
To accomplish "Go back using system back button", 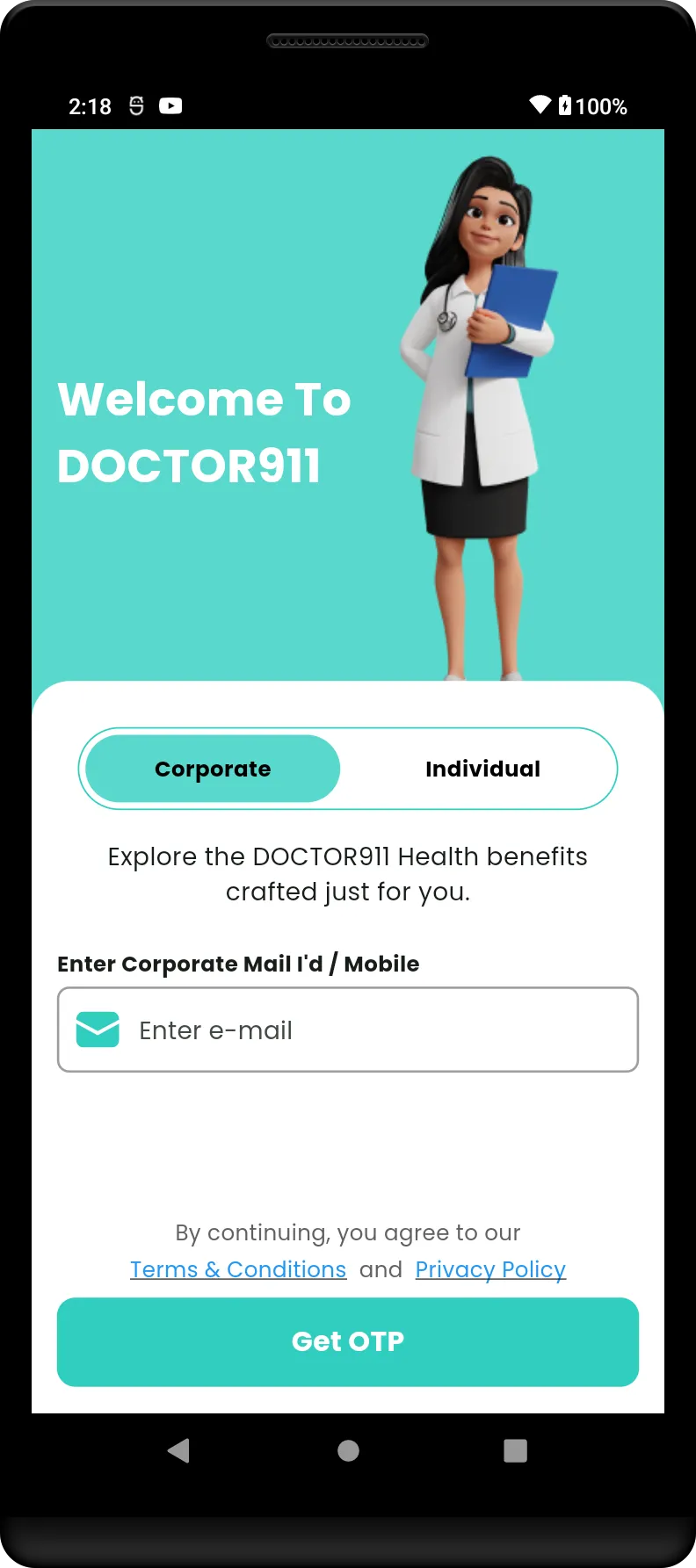I will (178, 1450).
